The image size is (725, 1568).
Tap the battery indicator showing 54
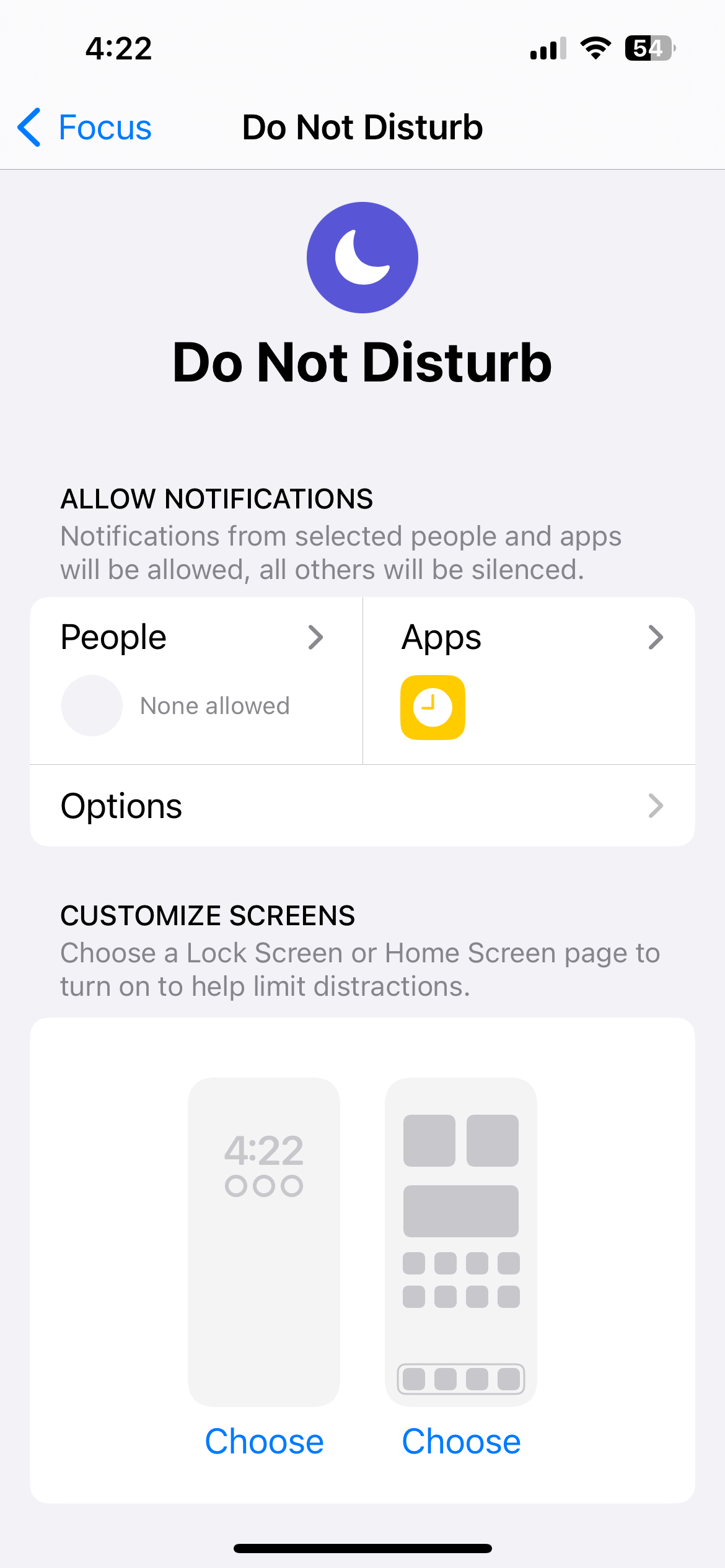click(648, 48)
